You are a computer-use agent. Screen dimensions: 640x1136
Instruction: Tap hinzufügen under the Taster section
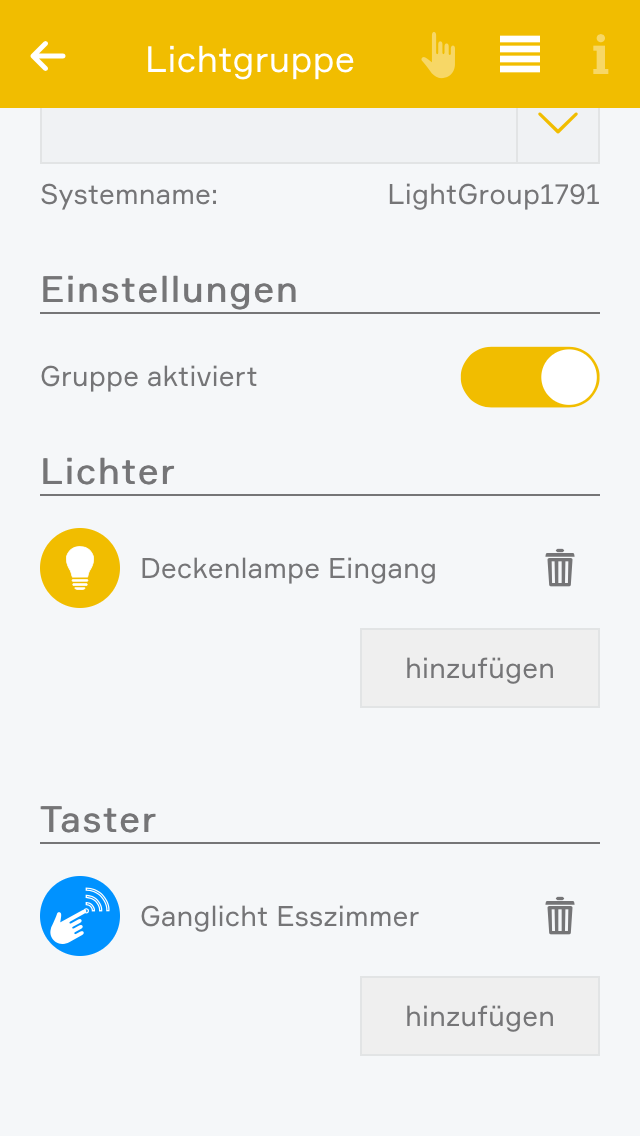pos(480,1016)
